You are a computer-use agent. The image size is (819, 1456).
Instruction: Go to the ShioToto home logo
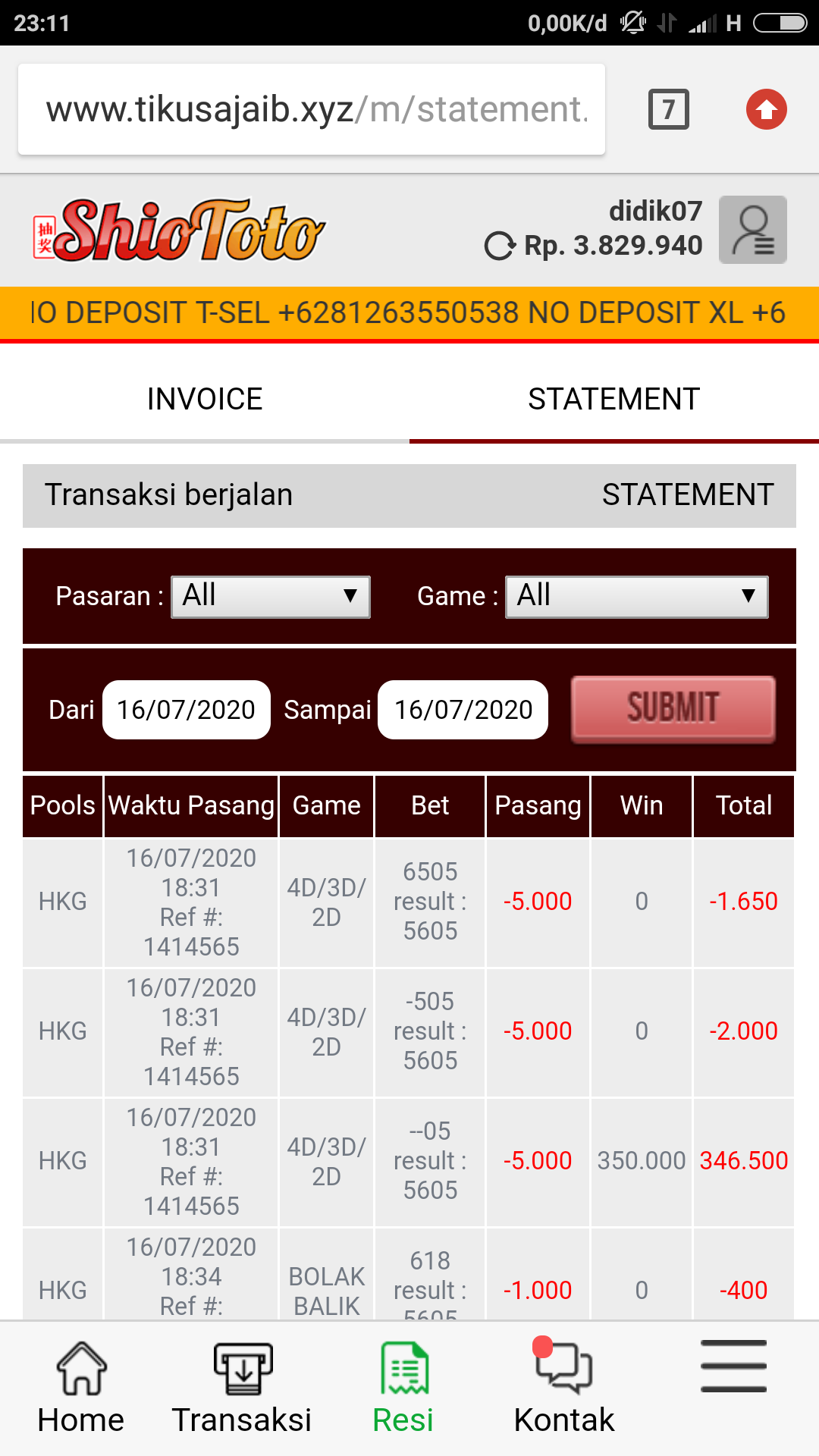click(x=180, y=231)
